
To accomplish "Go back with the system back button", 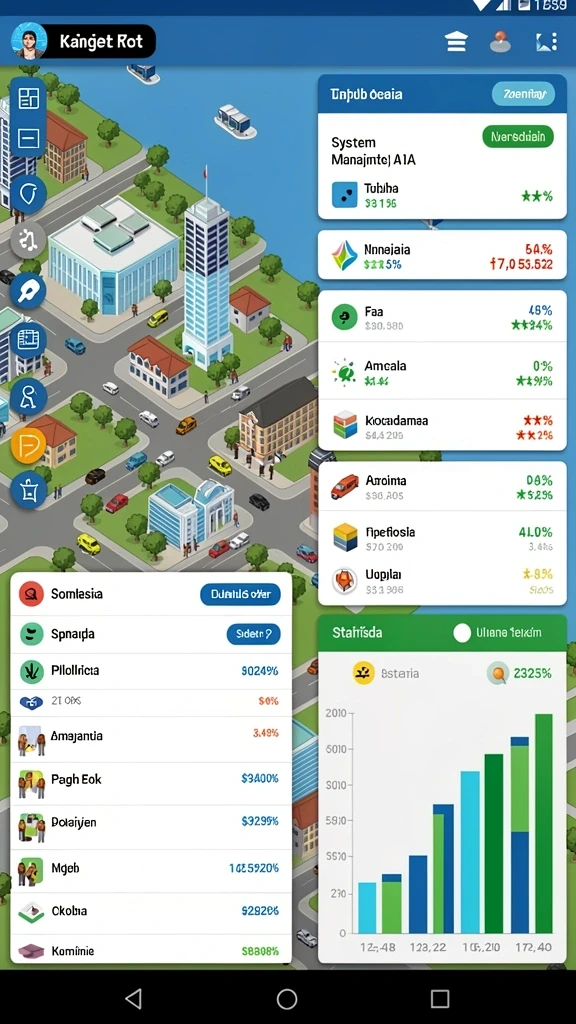I will tap(133, 998).
